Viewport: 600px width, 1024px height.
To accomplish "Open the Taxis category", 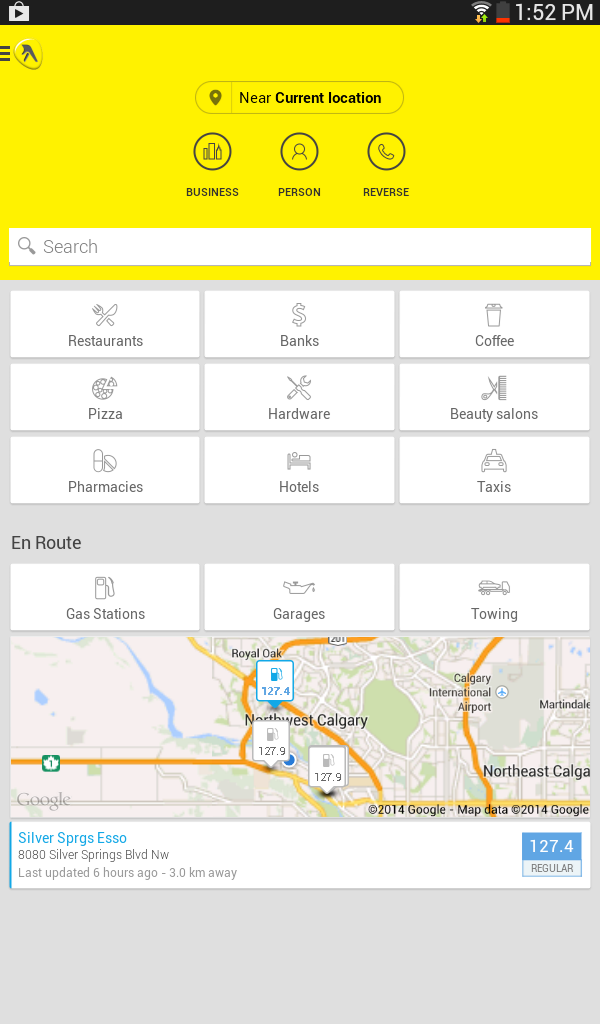I will (x=494, y=470).
